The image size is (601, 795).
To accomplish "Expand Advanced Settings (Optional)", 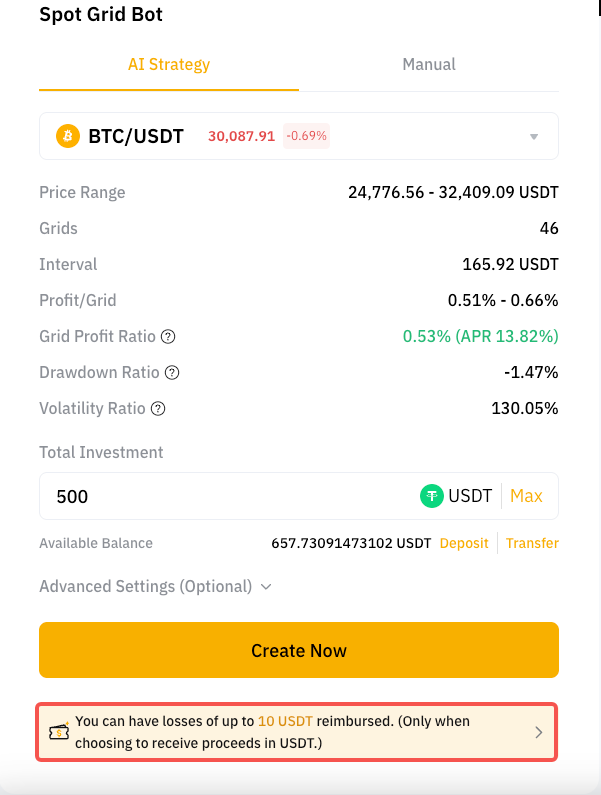I will pos(155,587).
